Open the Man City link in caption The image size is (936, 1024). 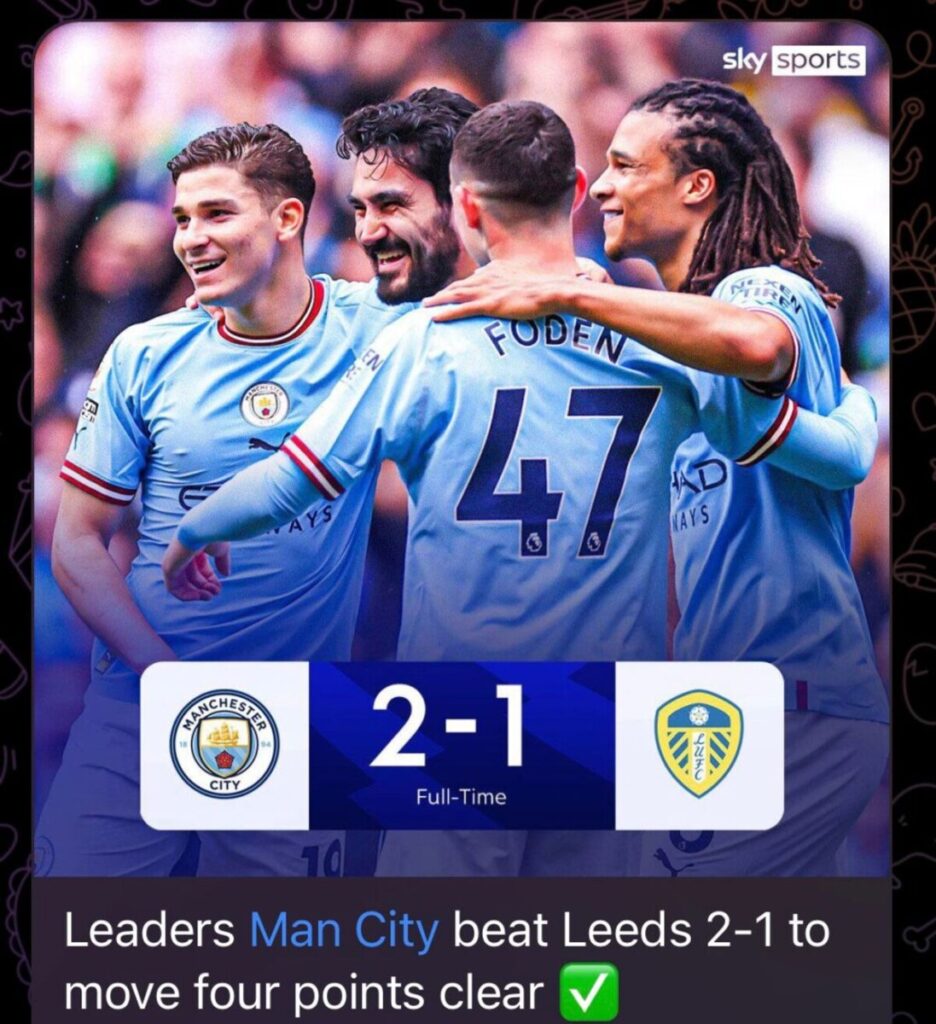tap(344, 931)
